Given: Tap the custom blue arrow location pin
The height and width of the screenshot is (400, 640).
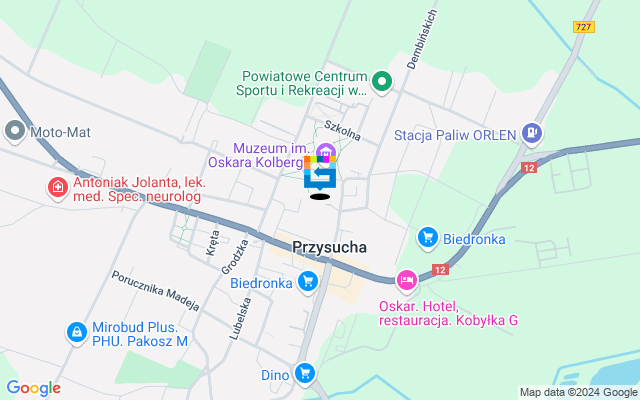Looking at the screenshot, I should (x=320, y=174).
